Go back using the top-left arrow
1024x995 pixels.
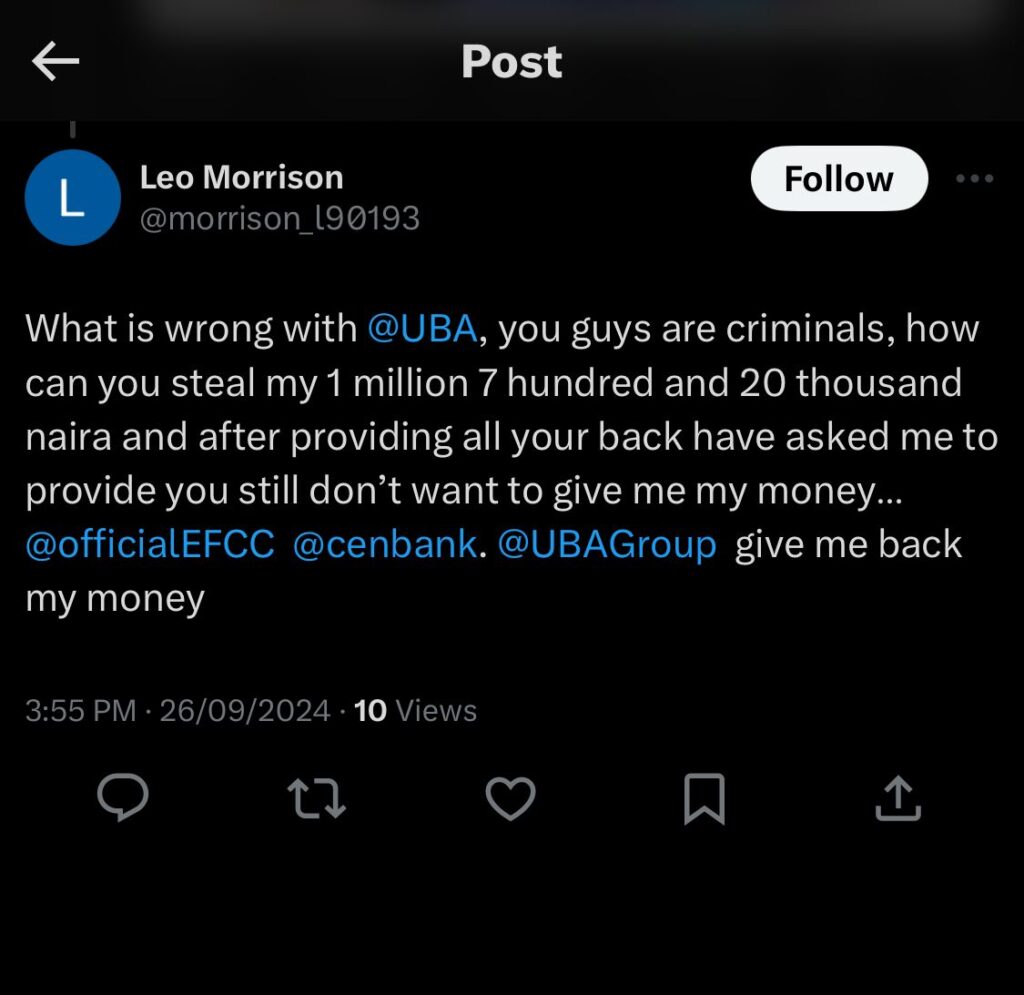[56, 62]
